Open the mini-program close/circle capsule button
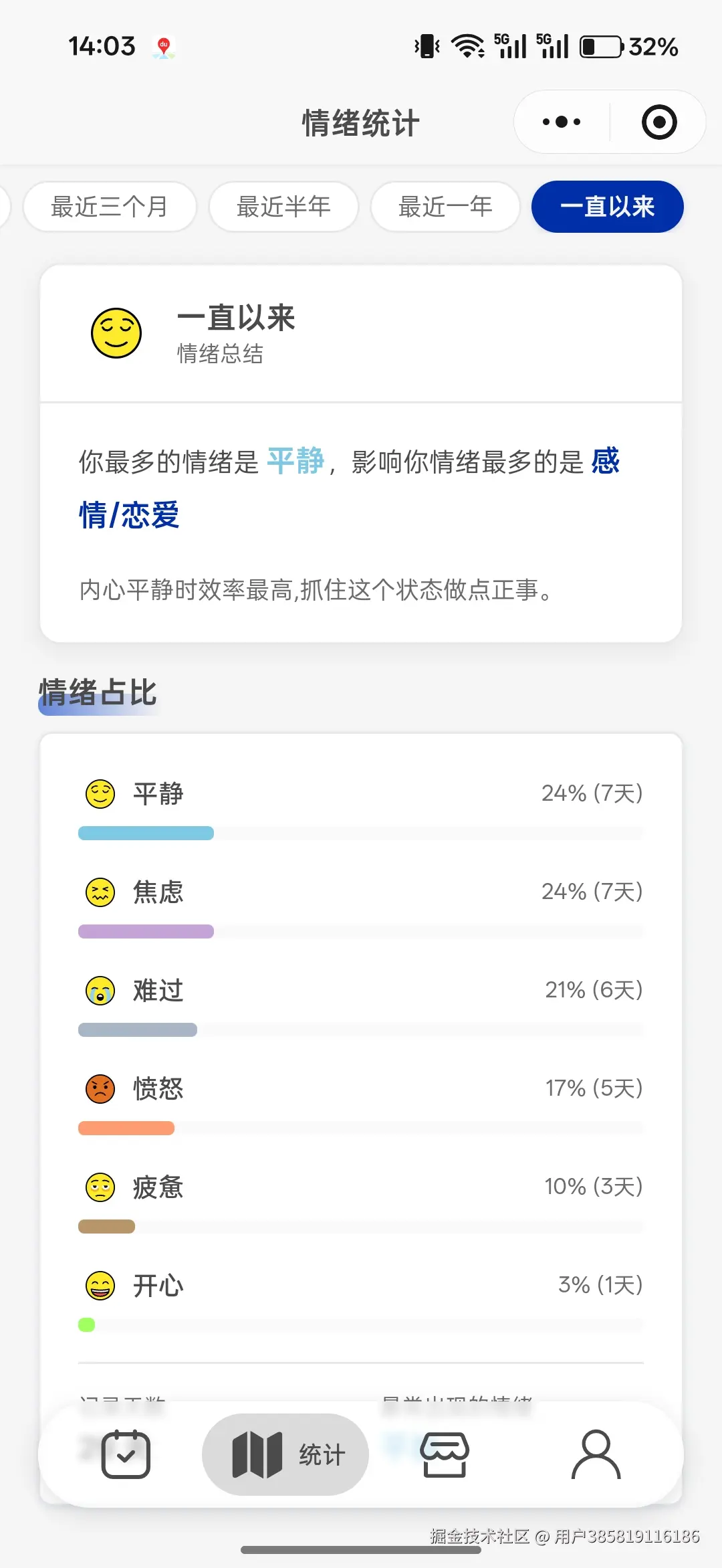Screen dimensions: 722x1568 pos(658,122)
